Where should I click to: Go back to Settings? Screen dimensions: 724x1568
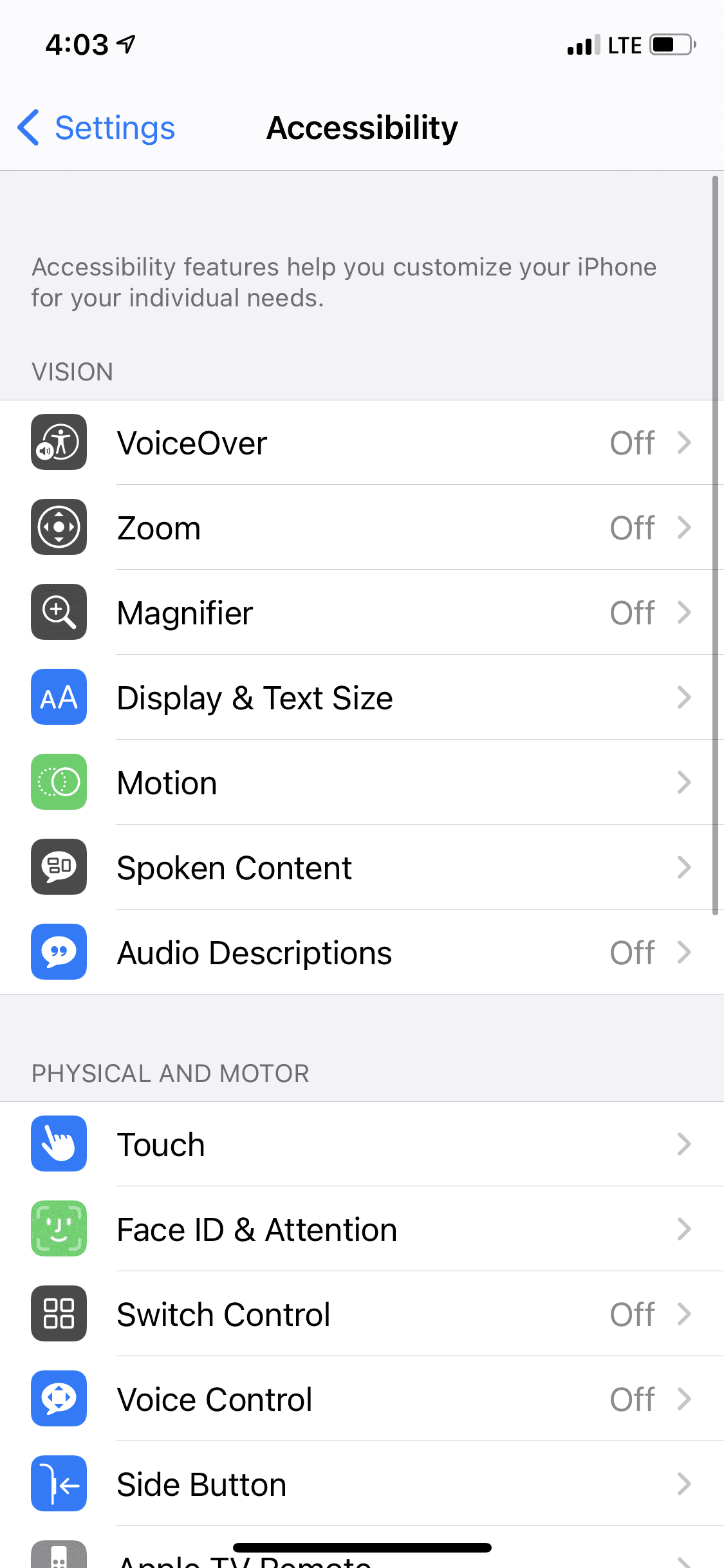(95, 127)
